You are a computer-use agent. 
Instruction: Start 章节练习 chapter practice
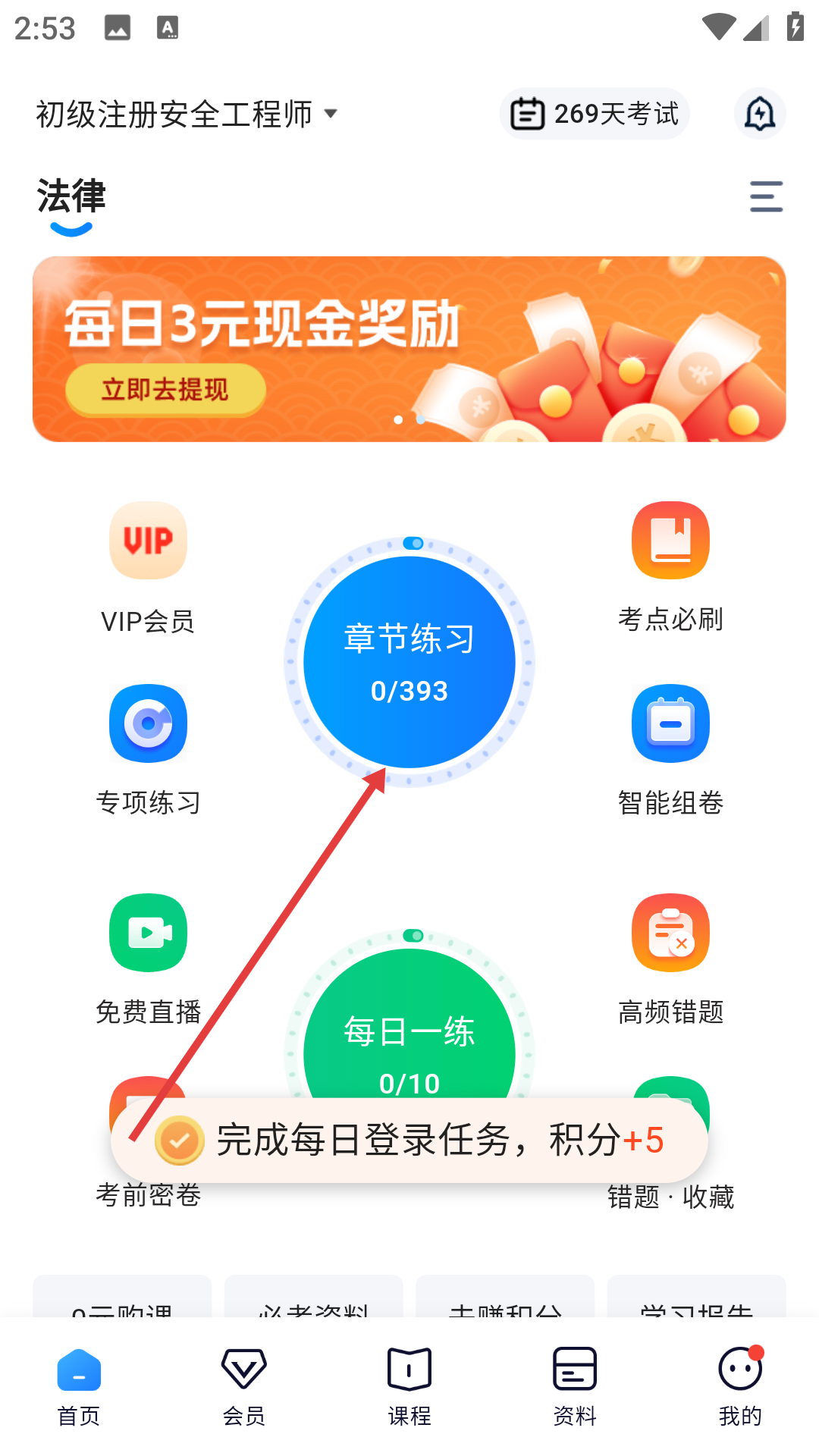point(409,661)
